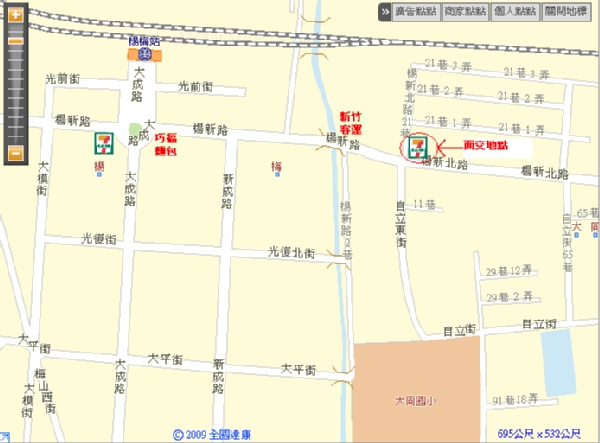This screenshot has width=600, height=443.
Task: Collapse the toolbar with the double-arrow icon
Action: pos(384,11)
